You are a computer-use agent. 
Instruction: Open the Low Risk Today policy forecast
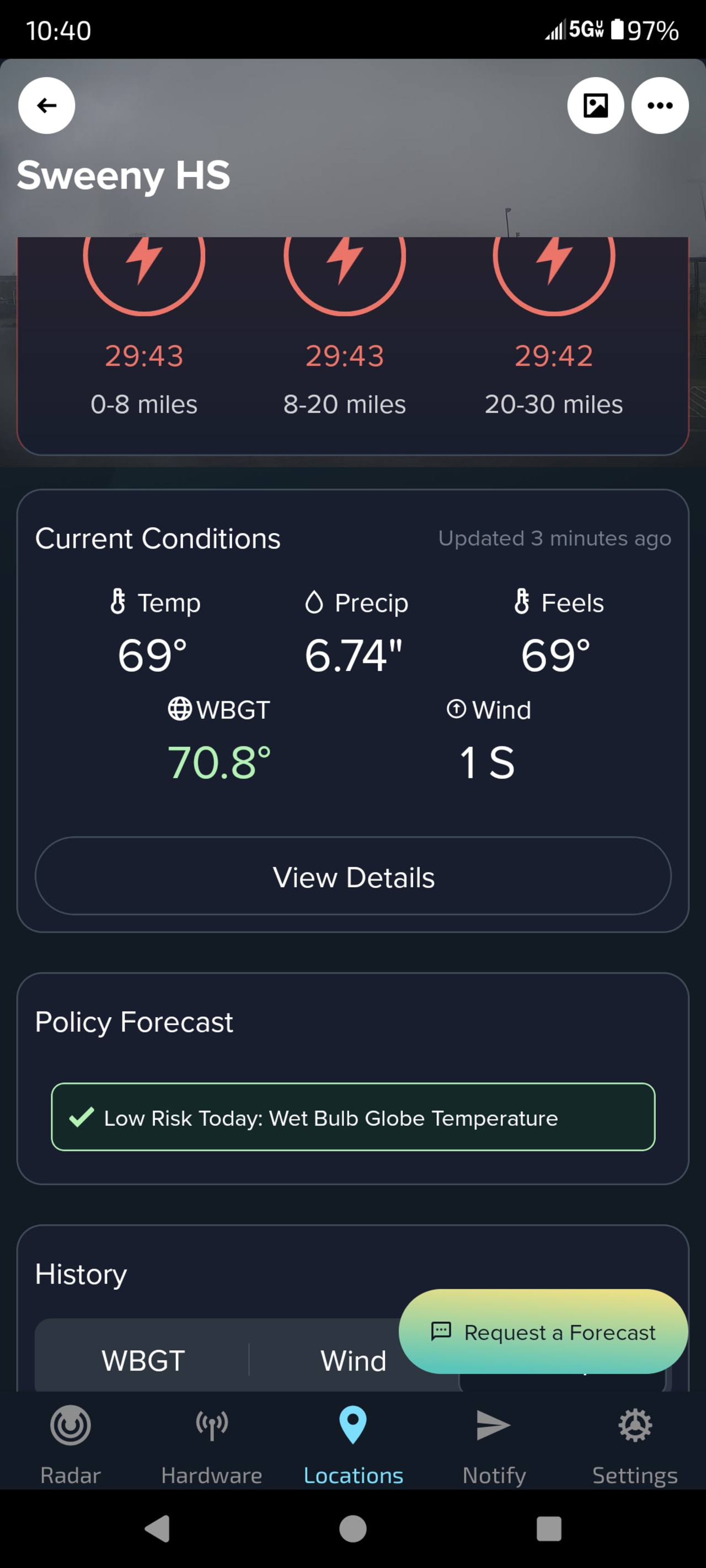pos(352,1118)
